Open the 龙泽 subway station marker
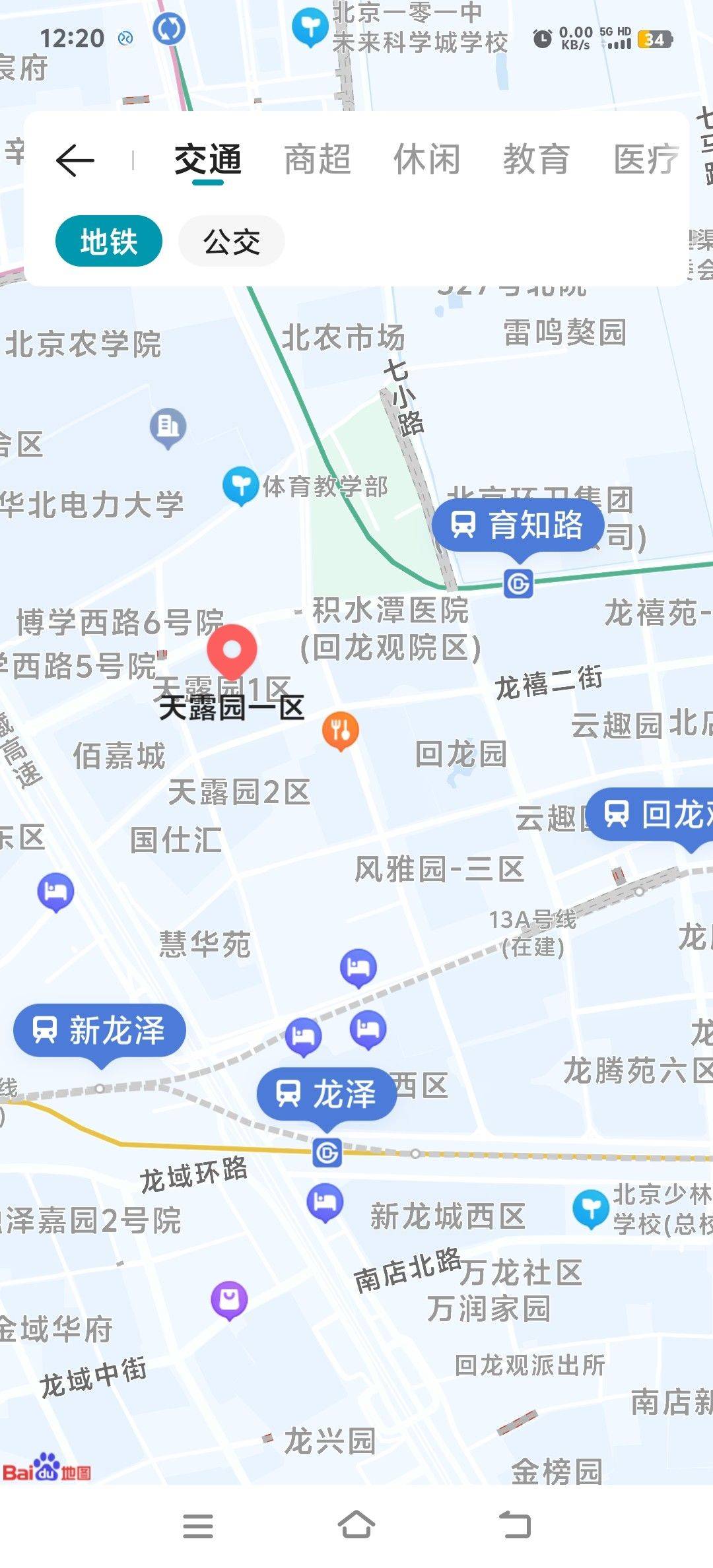Screen dimensions: 713x1568 pyautogui.click(x=327, y=1094)
